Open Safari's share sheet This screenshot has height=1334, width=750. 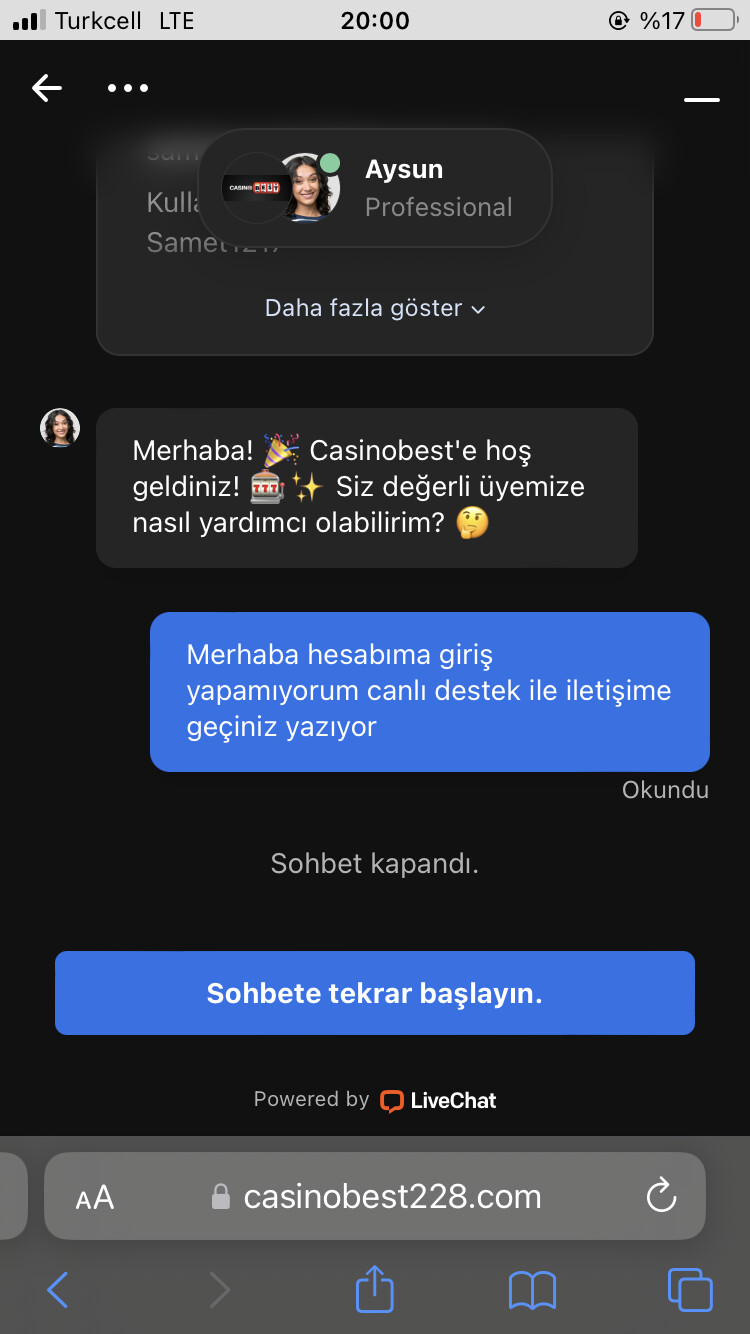point(375,1288)
